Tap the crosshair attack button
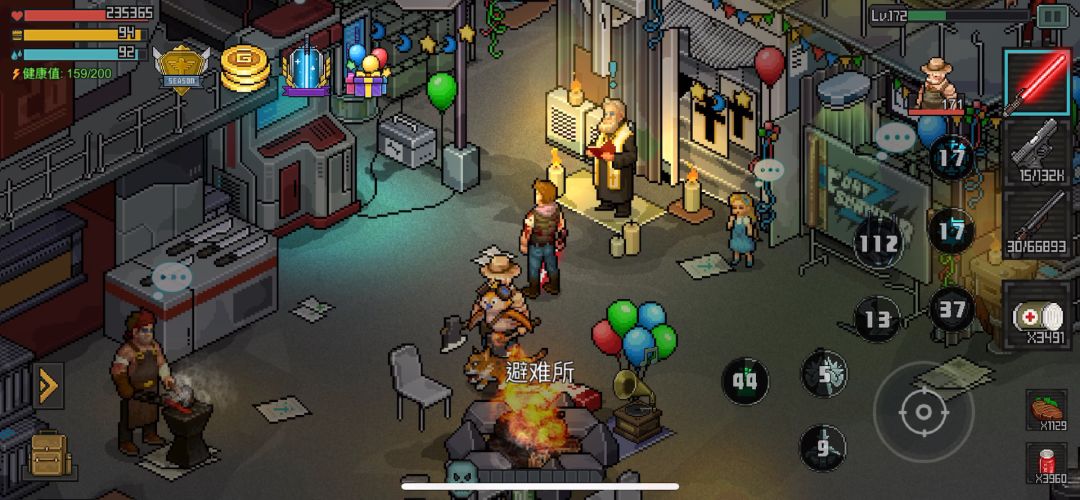 click(922, 412)
